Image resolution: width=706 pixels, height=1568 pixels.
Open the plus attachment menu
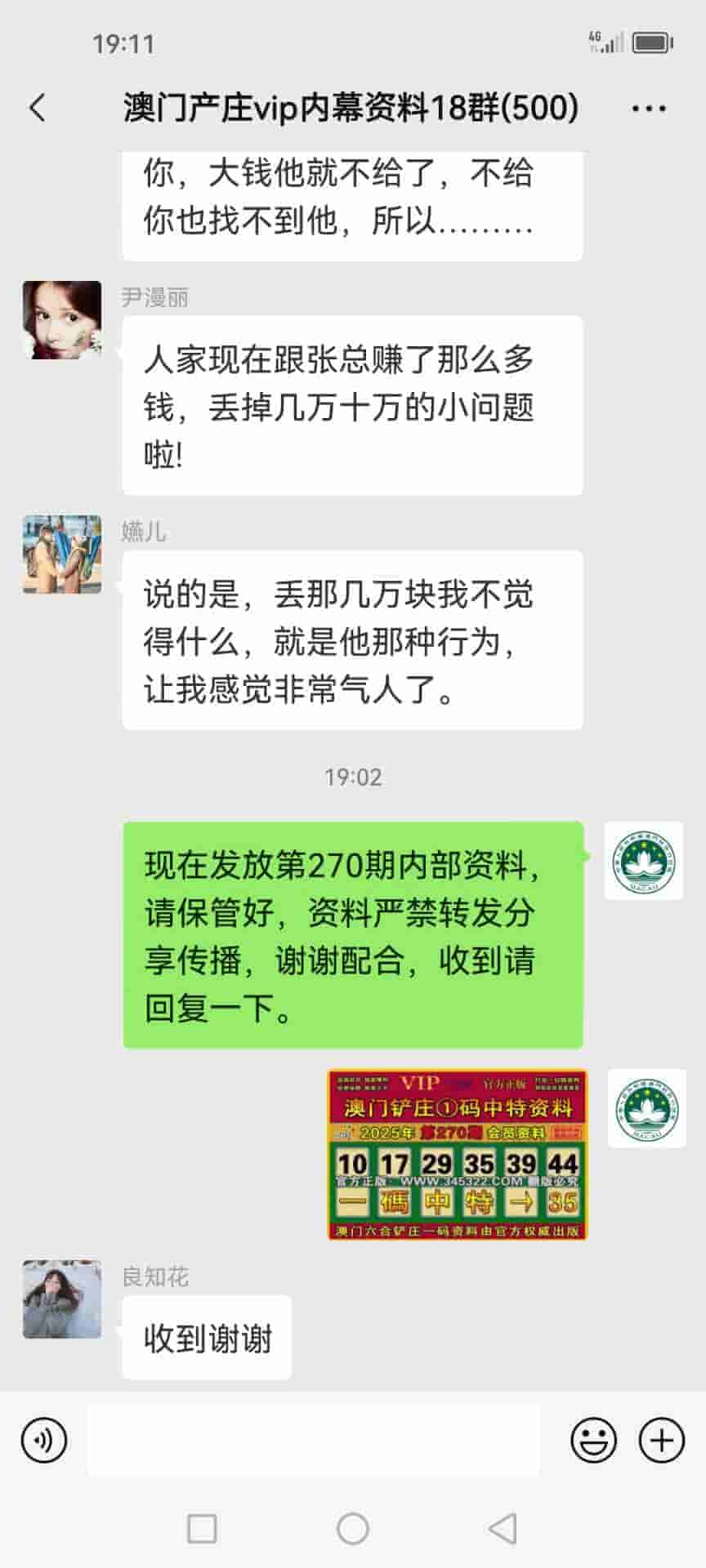coord(661,1440)
